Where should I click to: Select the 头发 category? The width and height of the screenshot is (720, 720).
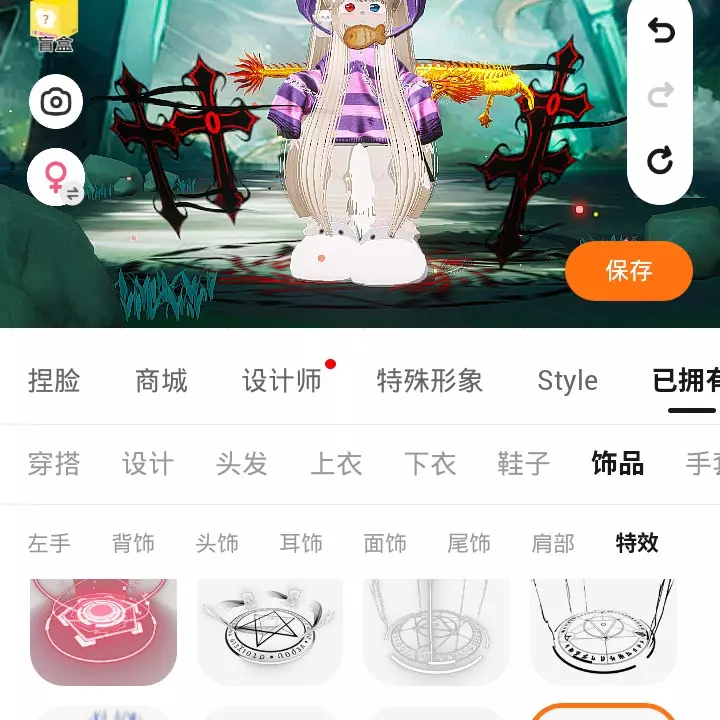point(242,464)
